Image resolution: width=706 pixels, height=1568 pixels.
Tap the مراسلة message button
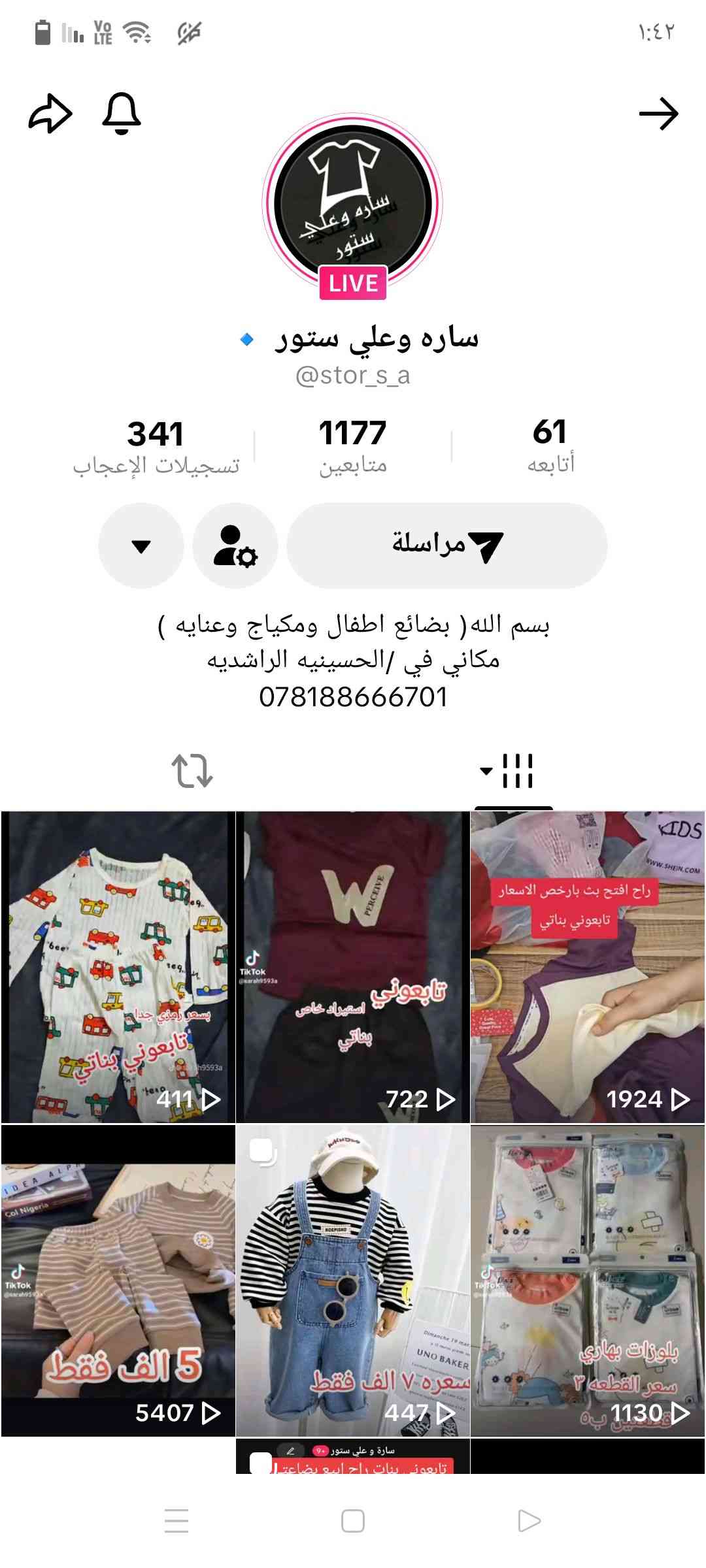(x=447, y=546)
